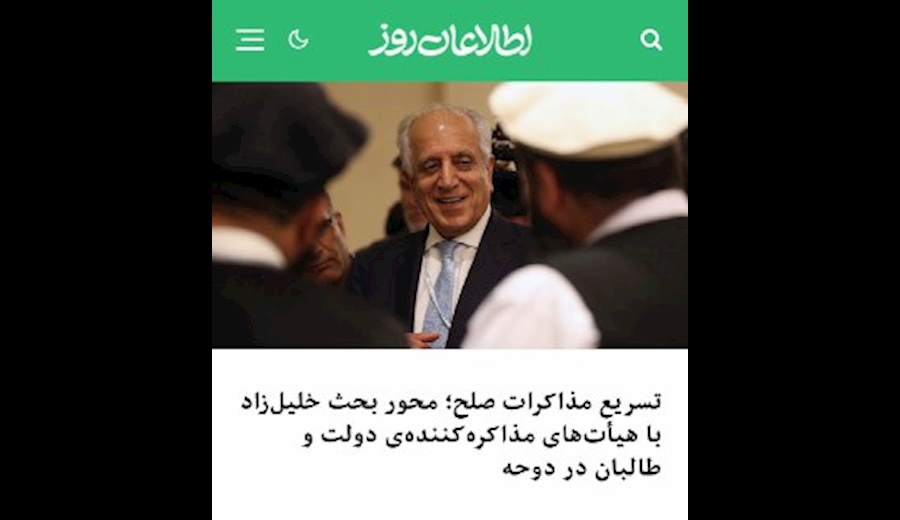Open the Khalilzad peace talks article headline
This screenshot has height=520, width=900.
450,435
